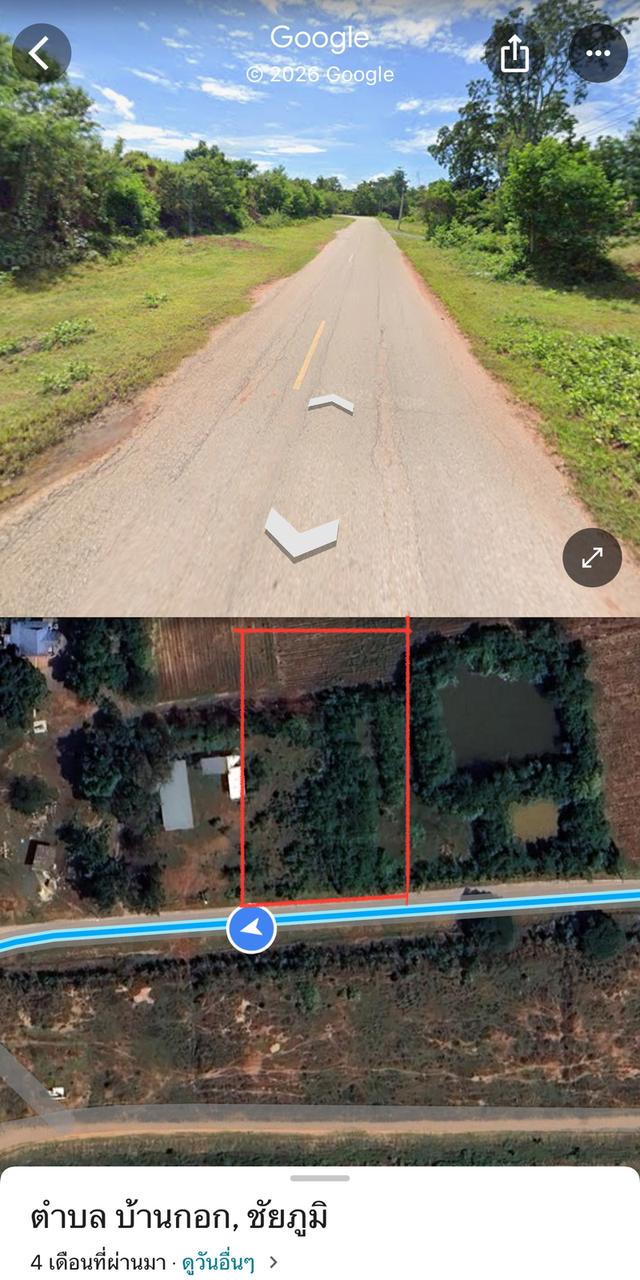Viewport: 640px width, 1280px height.
Task: Move forward along the road
Action: click(330, 403)
